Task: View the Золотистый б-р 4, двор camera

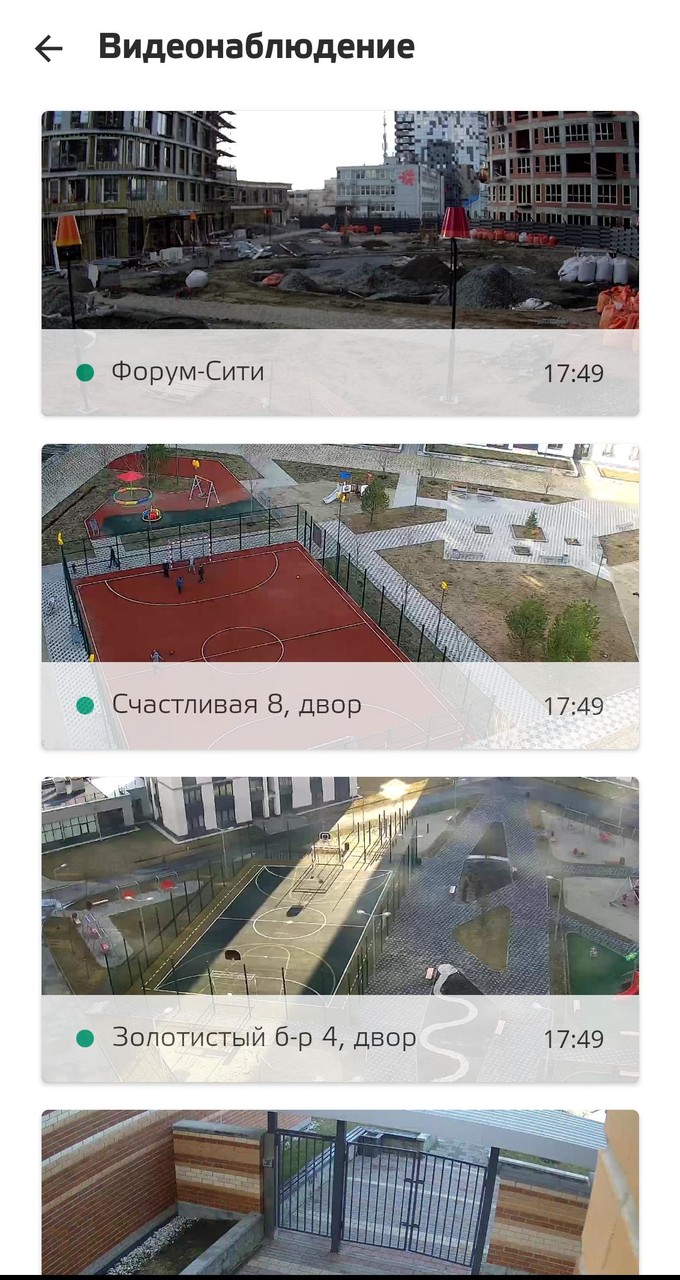Action: pyautogui.click(x=340, y=929)
